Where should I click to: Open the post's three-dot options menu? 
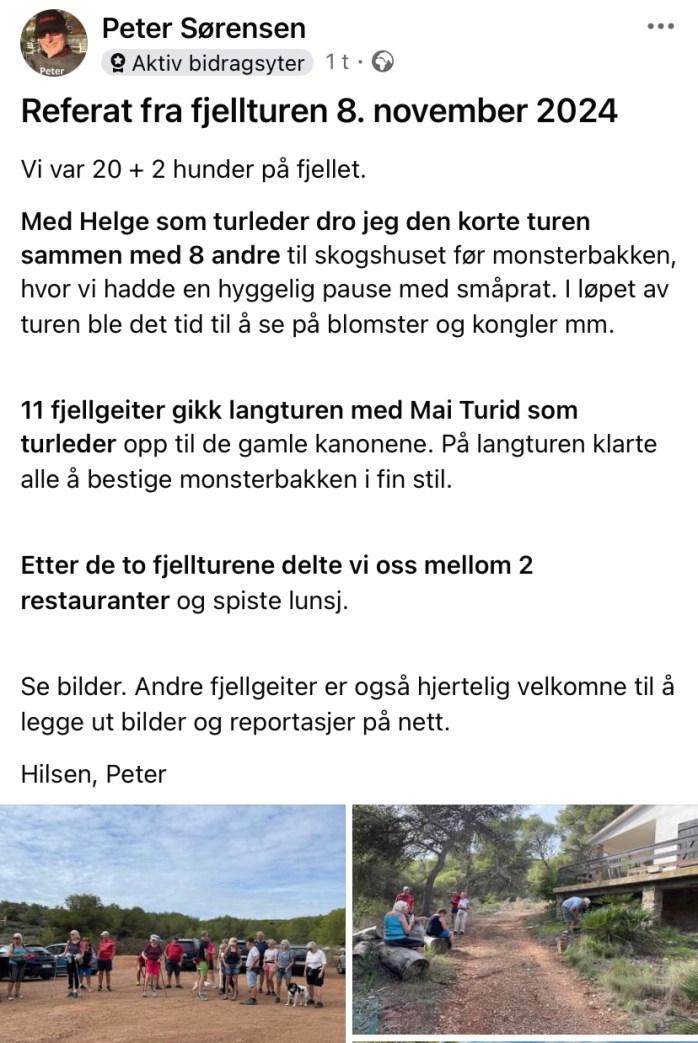click(x=660, y=27)
